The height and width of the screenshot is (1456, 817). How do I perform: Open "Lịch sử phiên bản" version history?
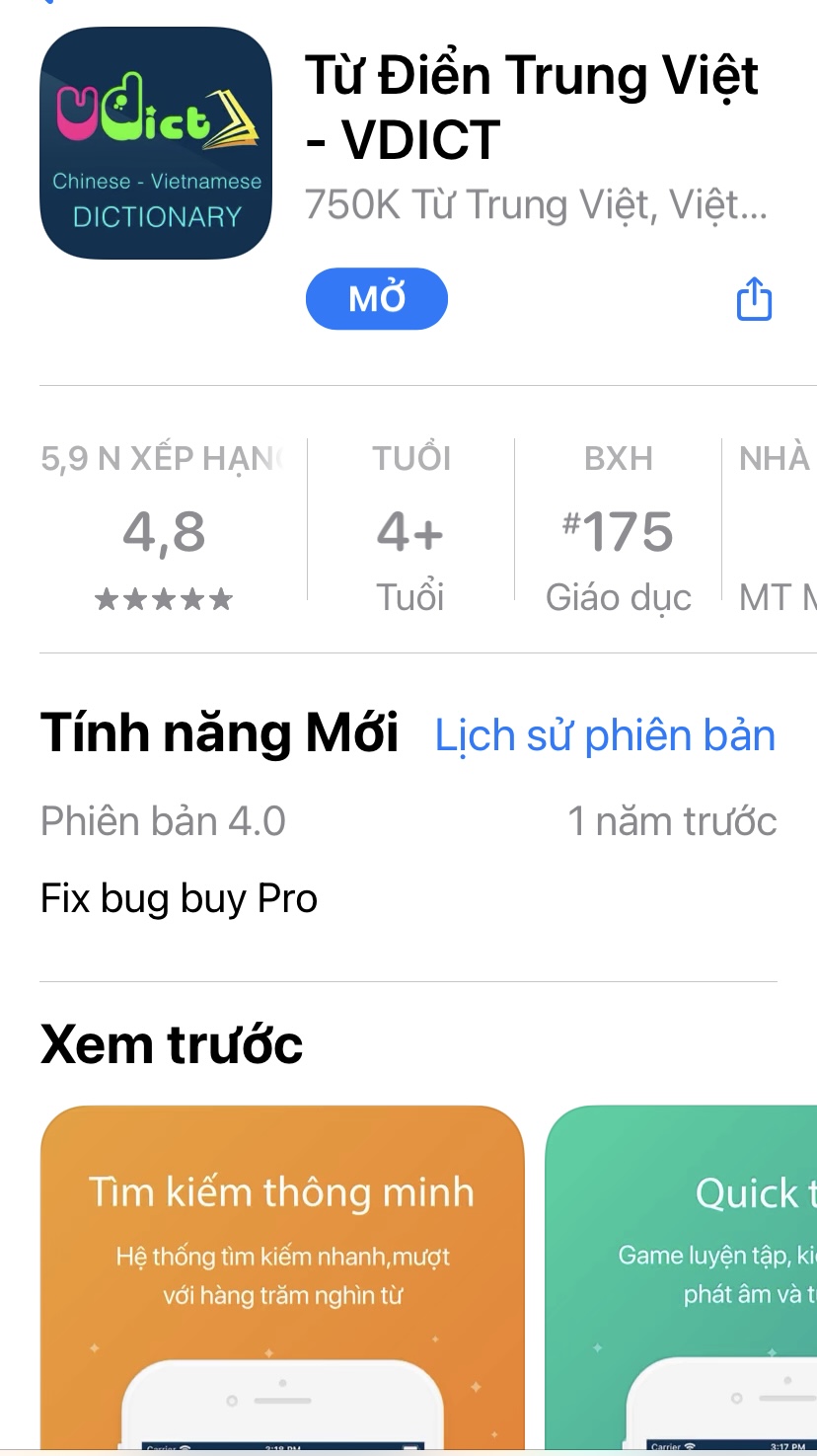(x=606, y=733)
